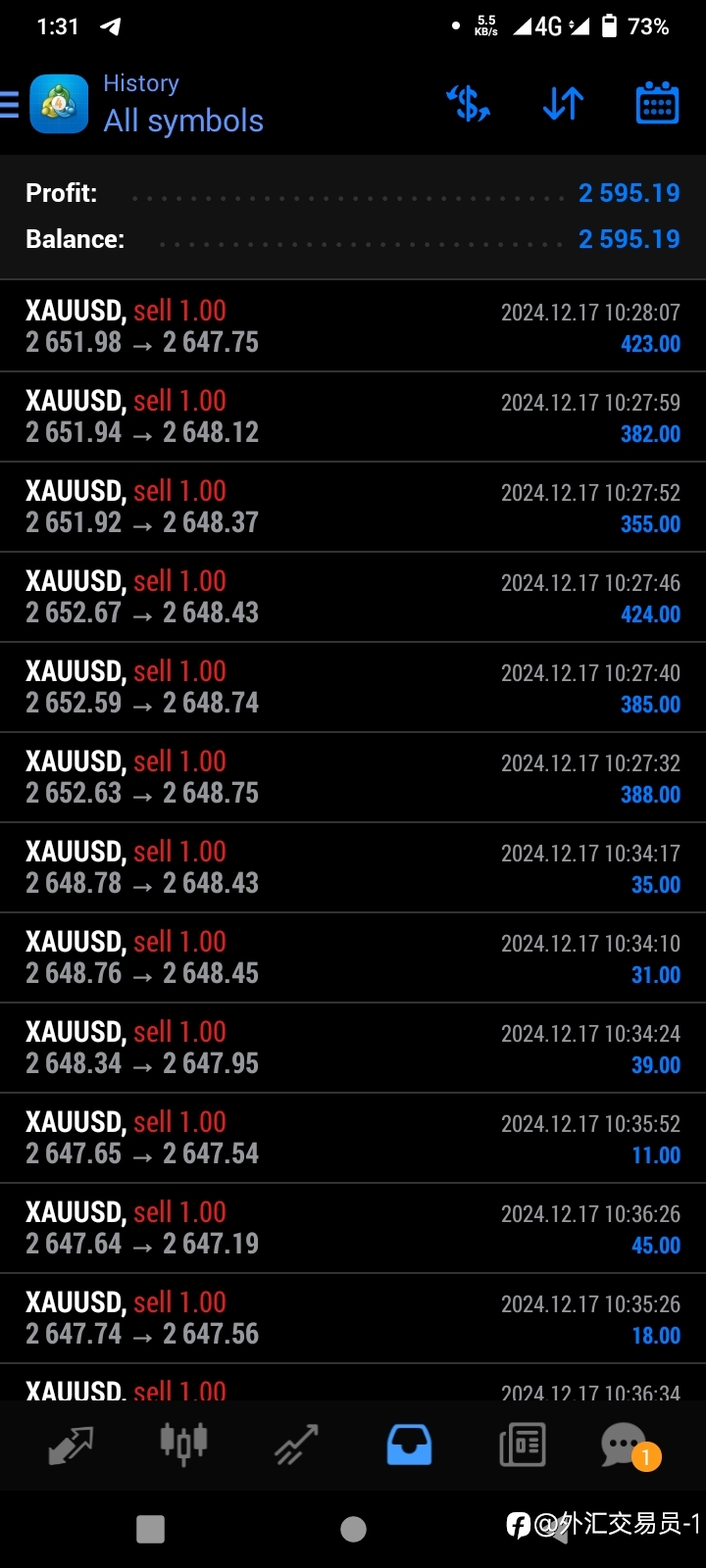Open the calendar date range picker
Viewport: 706px width, 1568px height.
coord(657,103)
